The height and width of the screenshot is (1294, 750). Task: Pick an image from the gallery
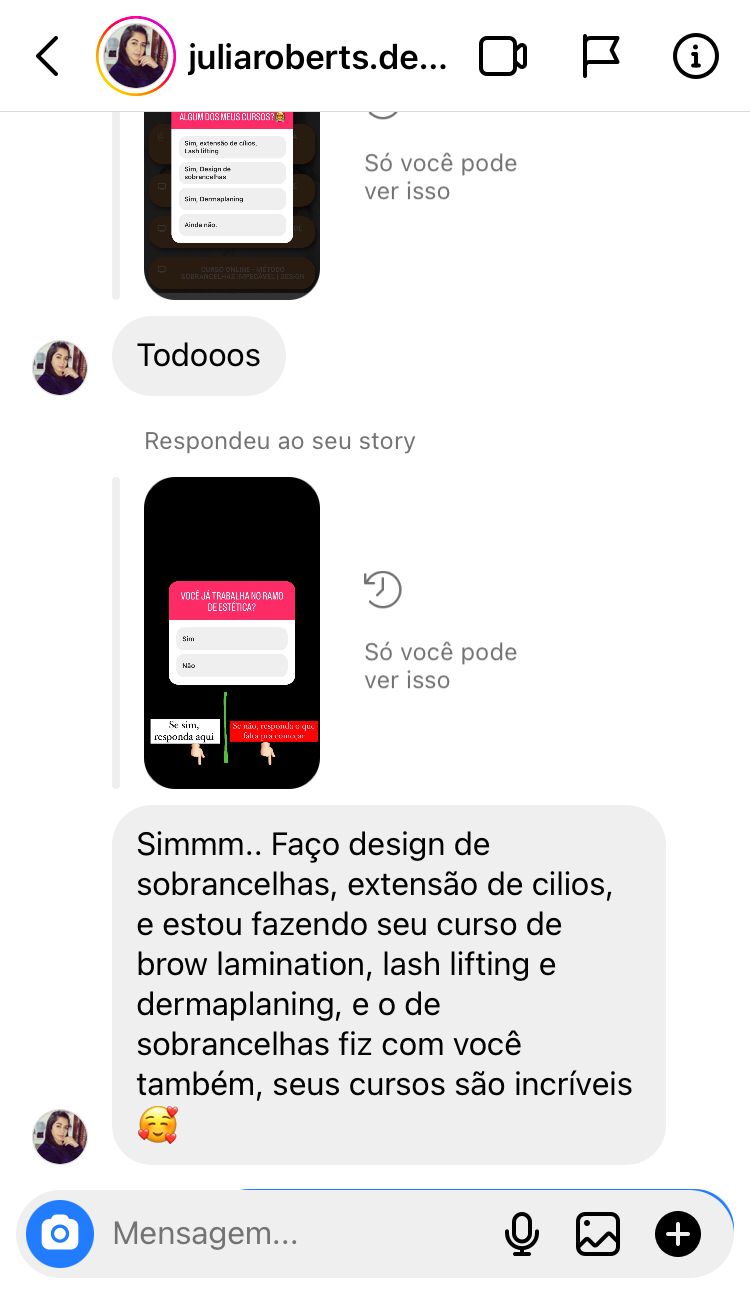click(x=598, y=1234)
